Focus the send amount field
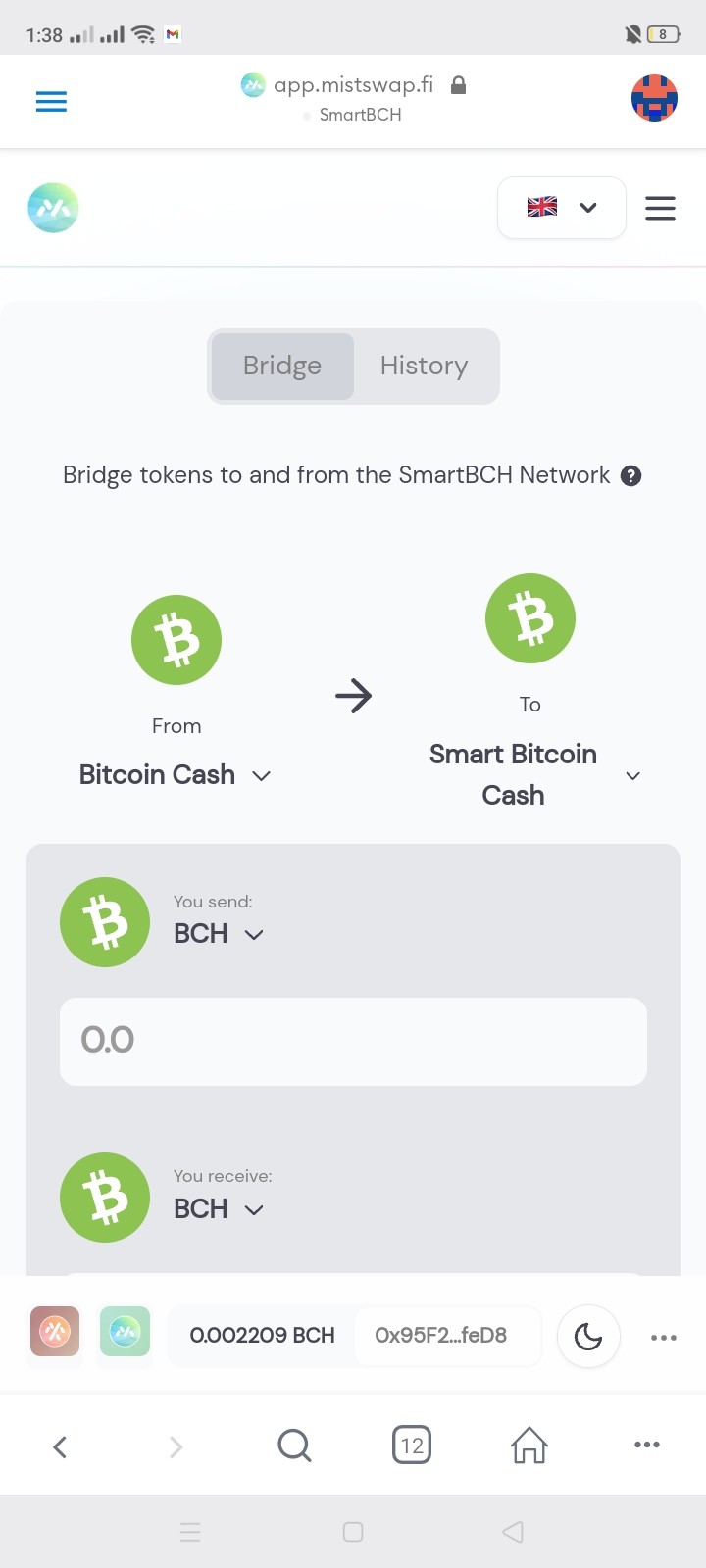Viewport: 706px width, 1568px height. point(353,1041)
